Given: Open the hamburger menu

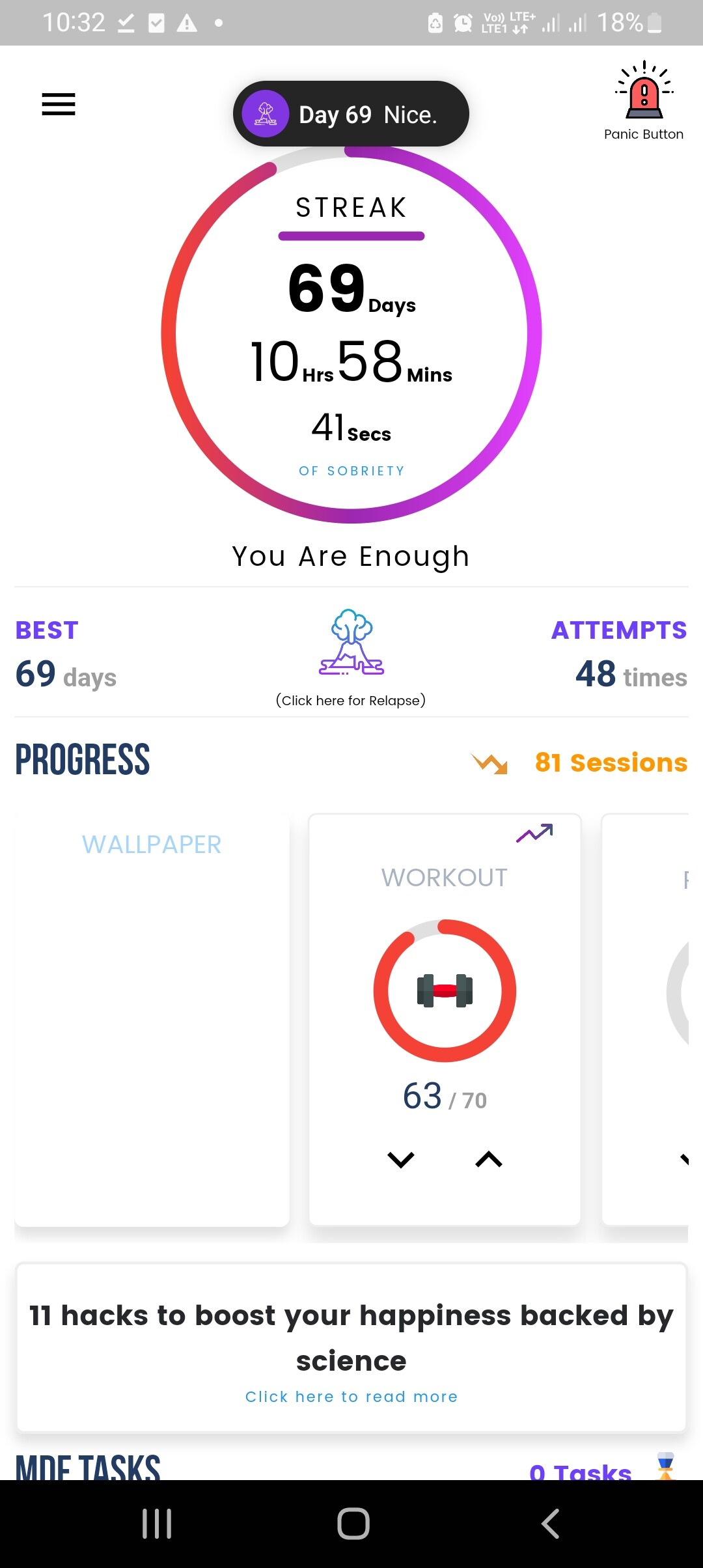Looking at the screenshot, I should (x=59, y=104).
